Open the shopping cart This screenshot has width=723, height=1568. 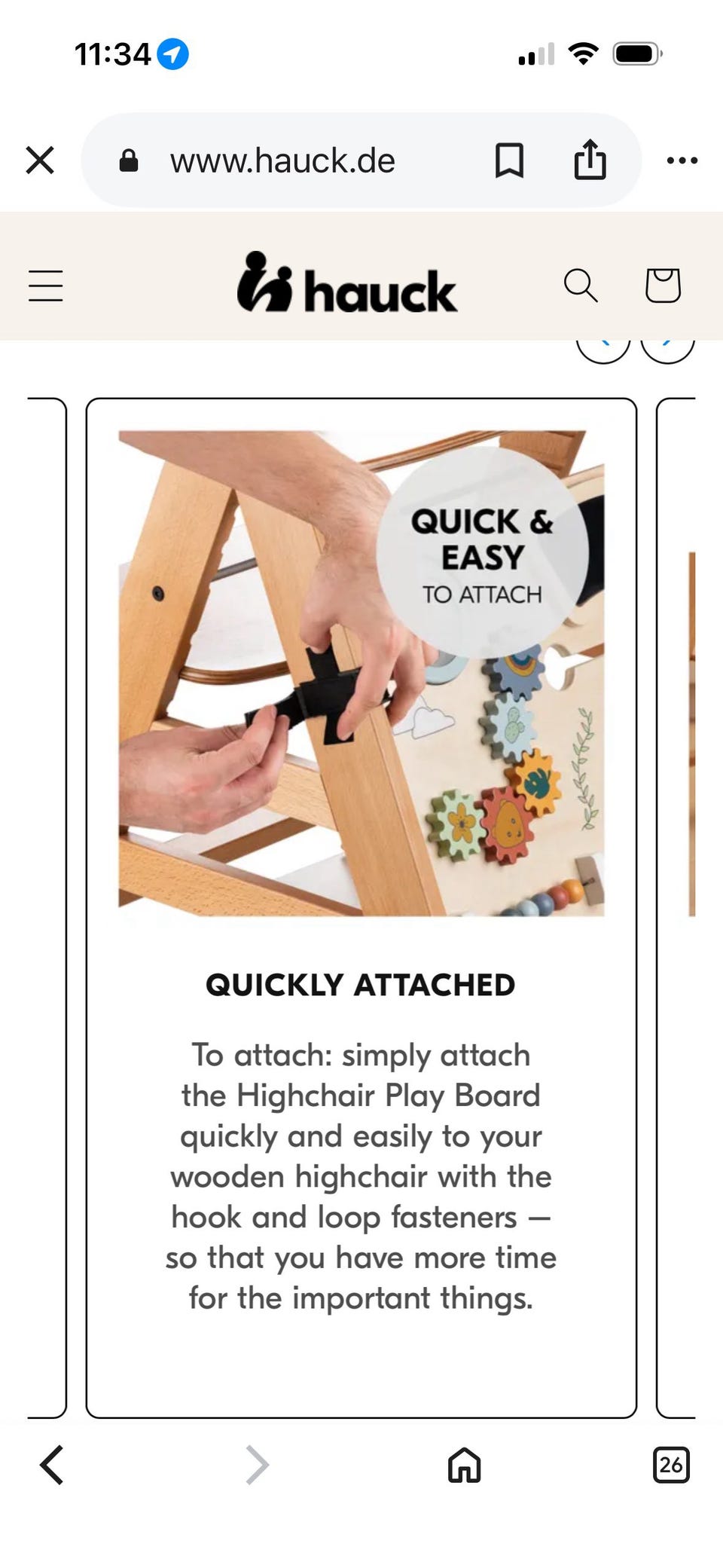coord(663,286)
